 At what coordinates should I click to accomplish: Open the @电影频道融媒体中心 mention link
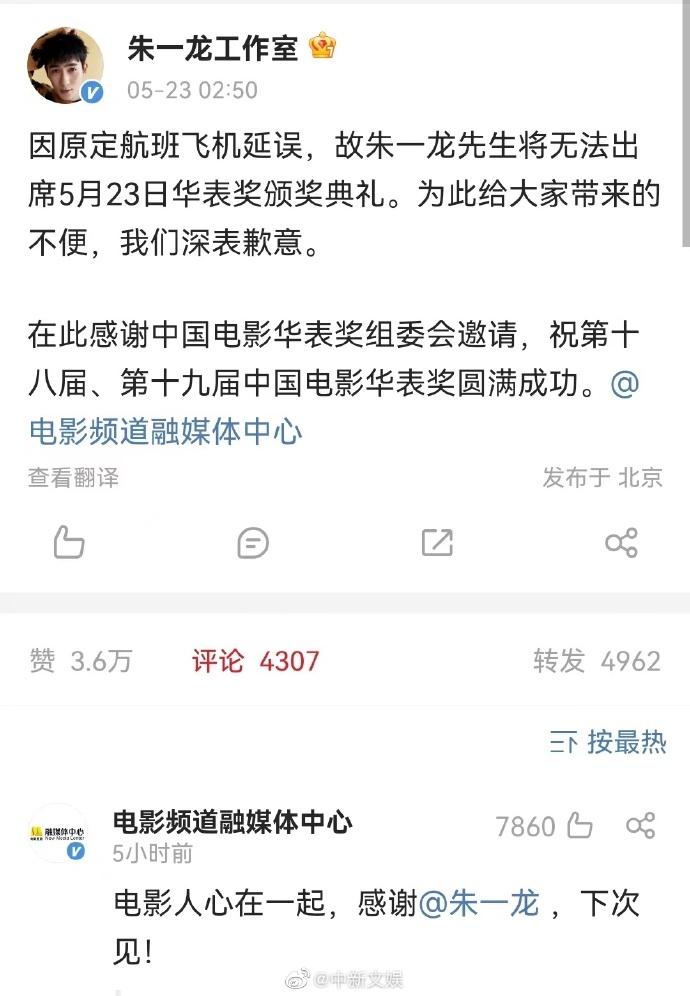point(165,431)
